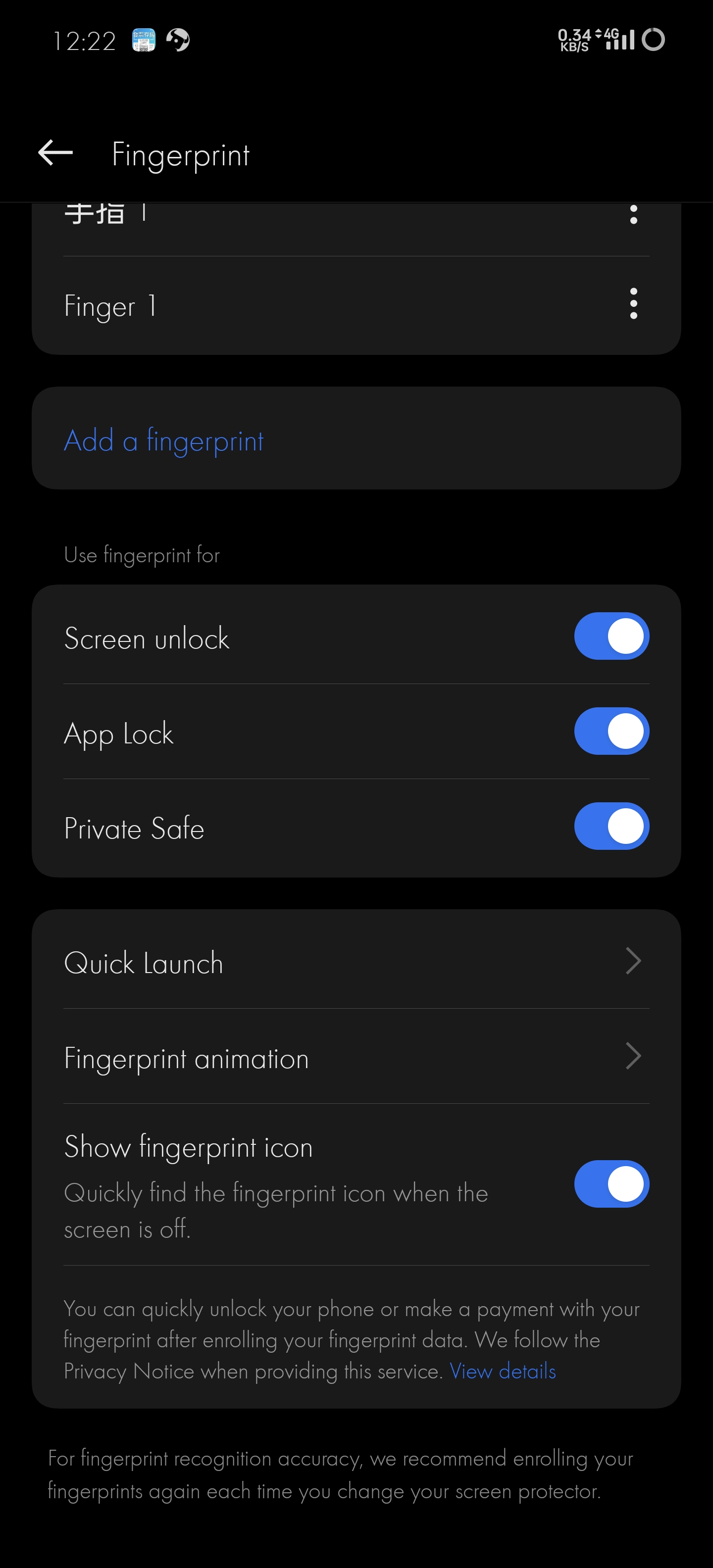Open Quick Launch settings

356,962
